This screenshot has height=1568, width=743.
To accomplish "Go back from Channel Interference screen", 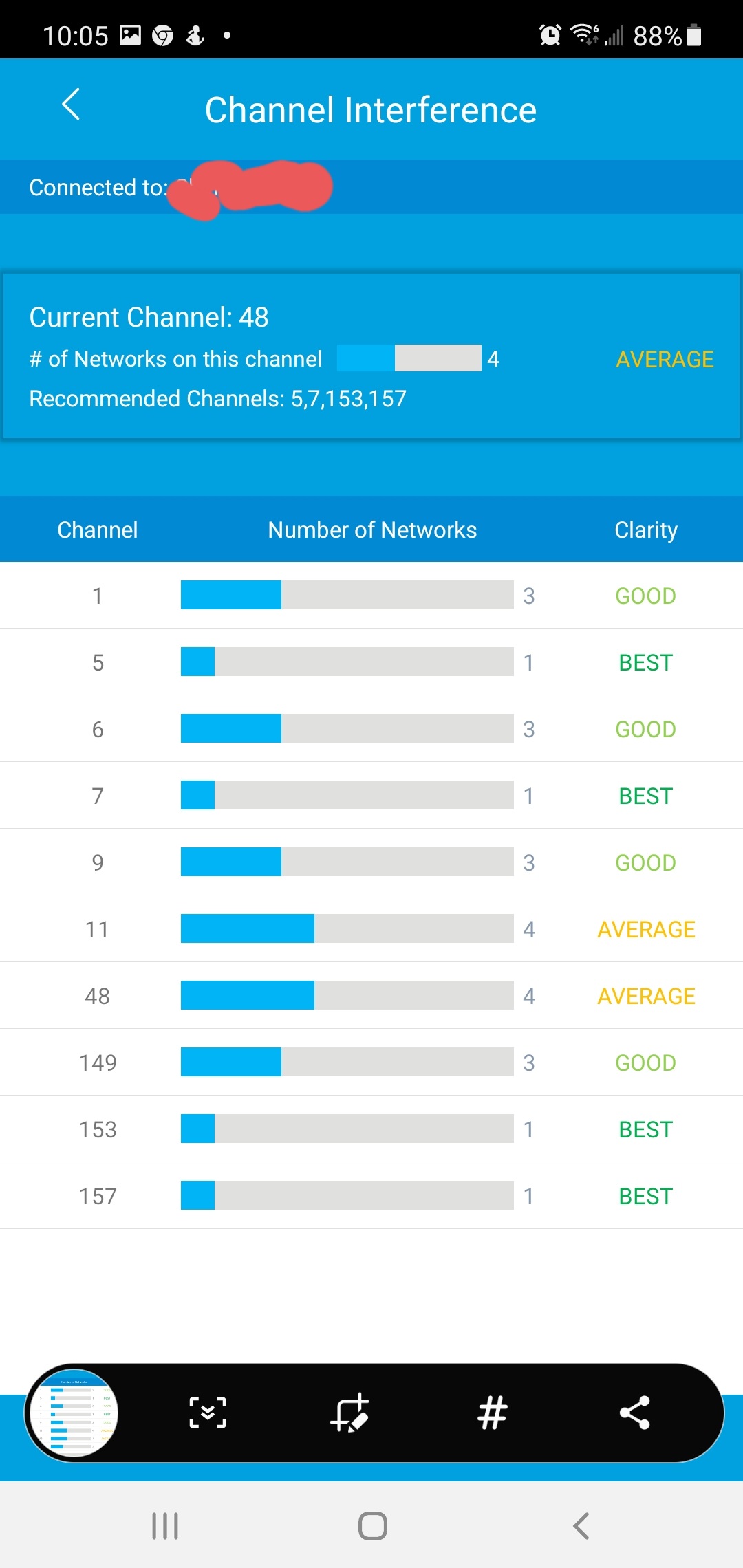I will pyautogui.click(x=71, y=105).
